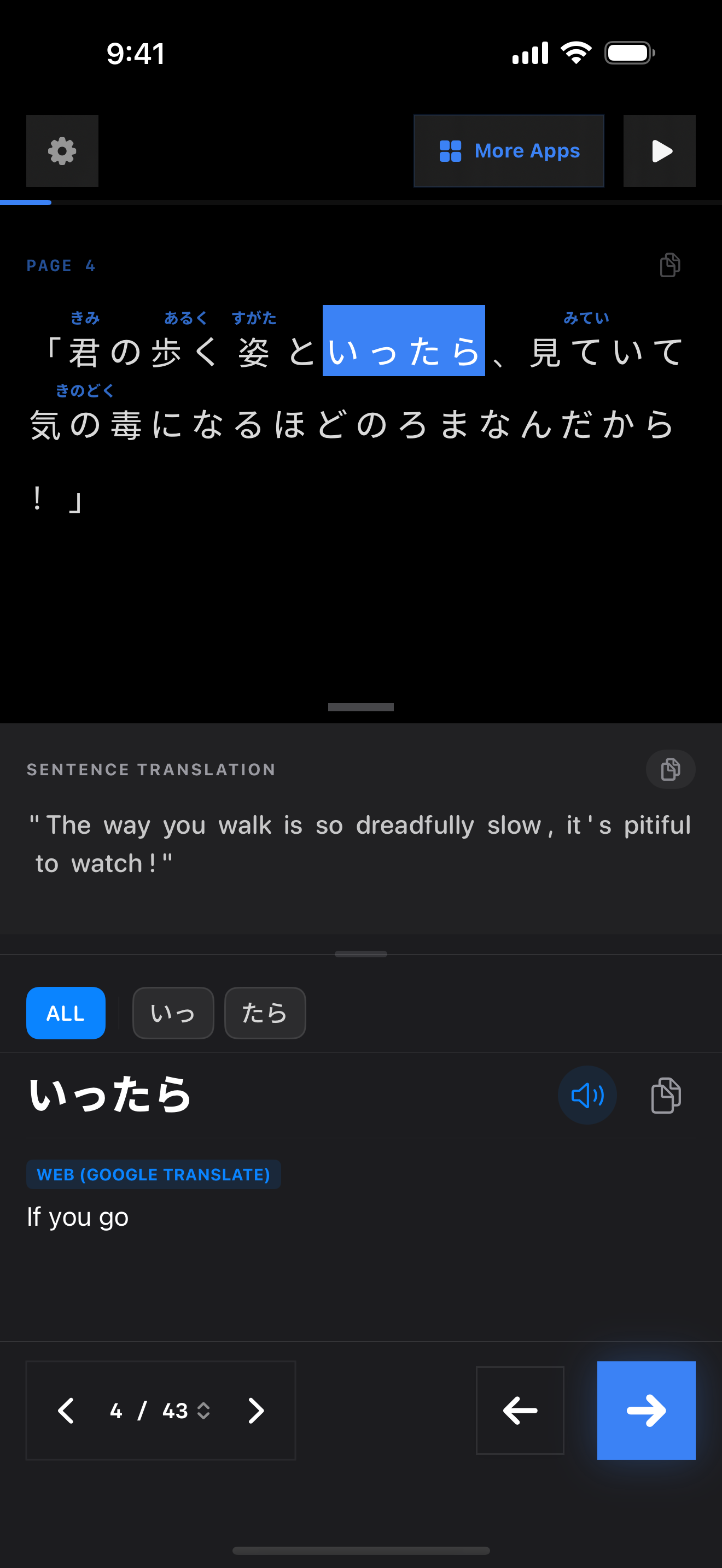Viewport: 722px width, 1568px height.
Task: Select the ALL chip
Action: tap(66, 1013)
